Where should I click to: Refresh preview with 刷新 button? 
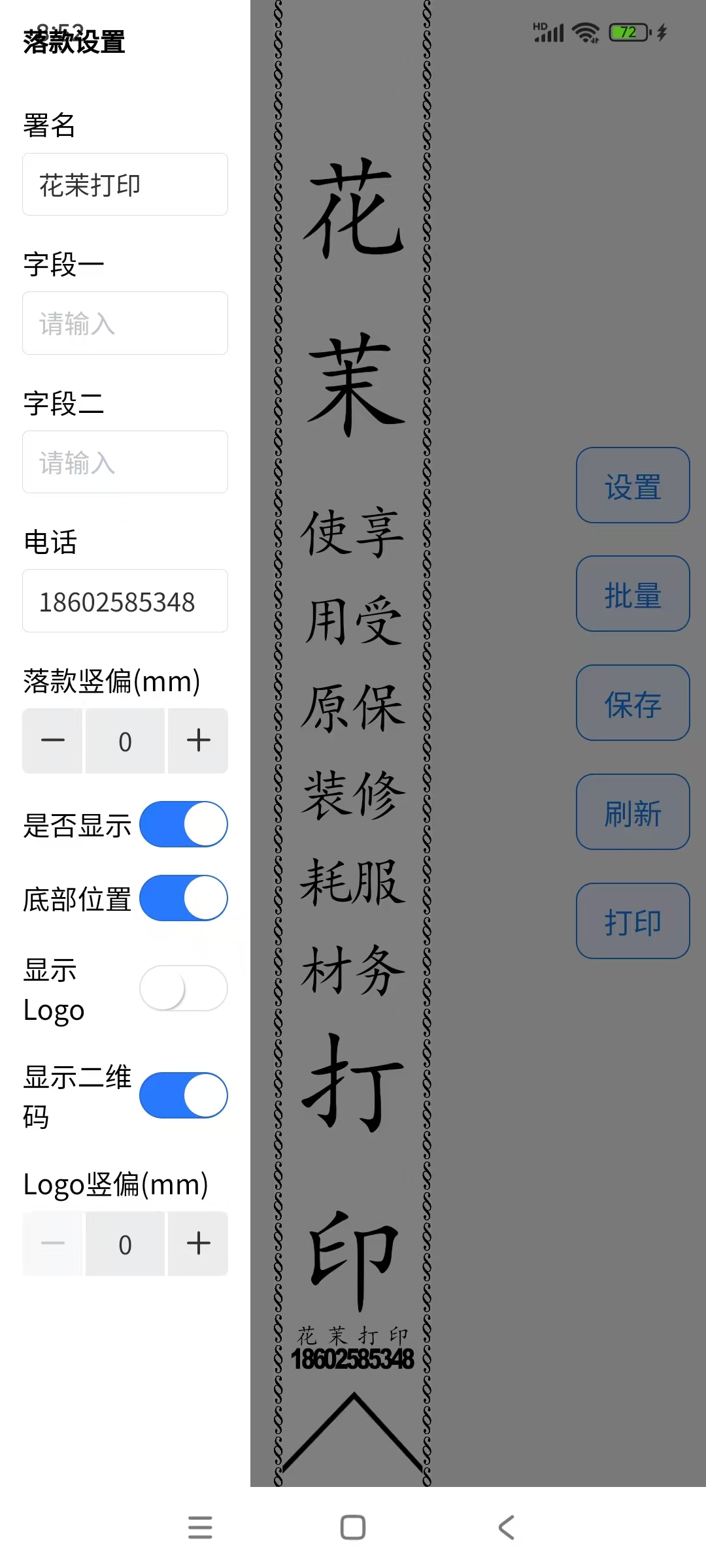[x=632, y=812]
